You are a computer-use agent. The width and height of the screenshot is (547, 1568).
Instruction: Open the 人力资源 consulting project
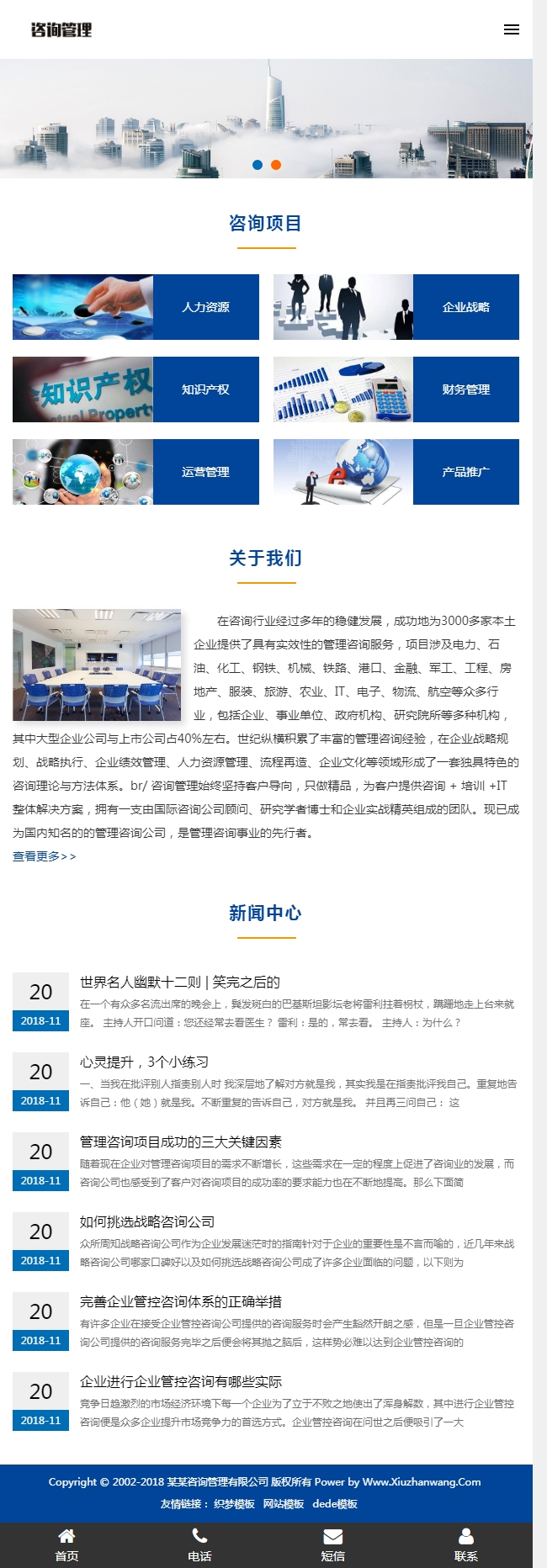click(x=135, y=307)
